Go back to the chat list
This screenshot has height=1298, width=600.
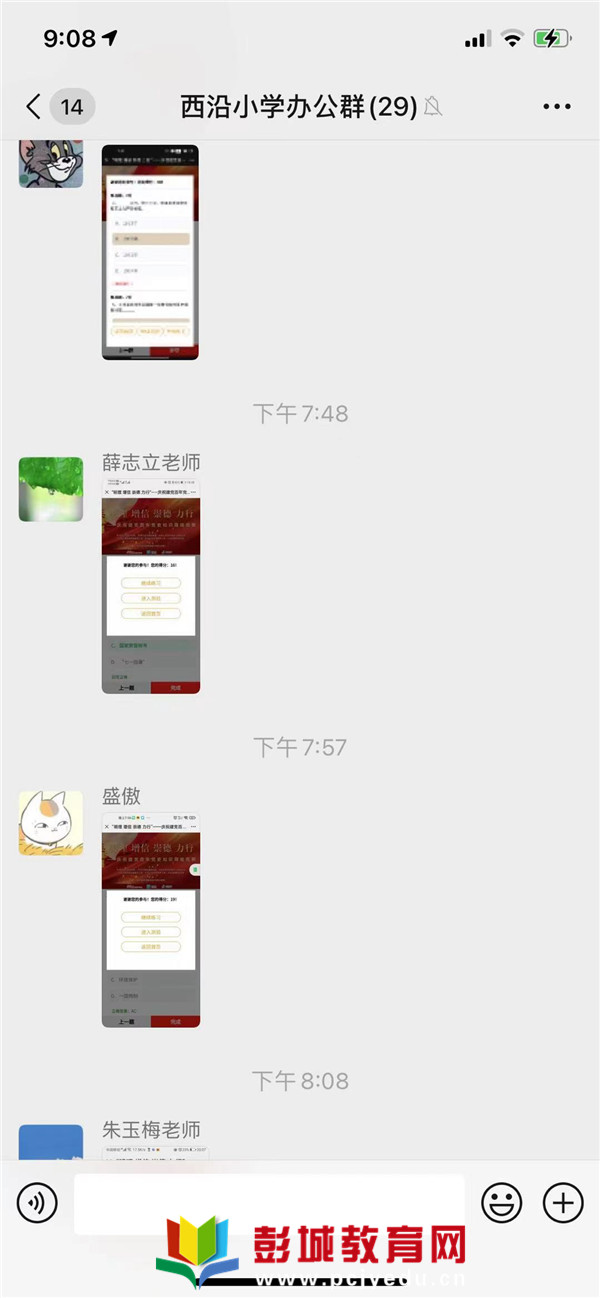(x=35, y=106)
